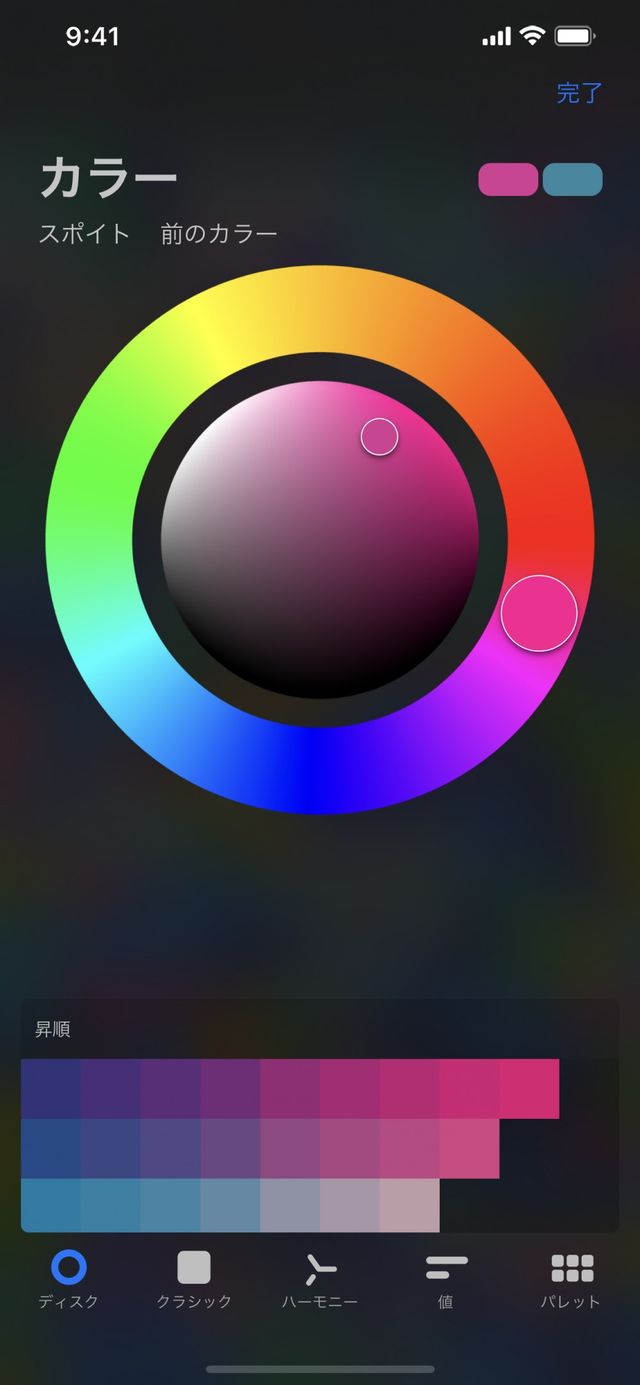Choose the first teal swatch in the bottom row
Image resolution: width=640 pixels, height=1385 pixels.
point(50,1205)
